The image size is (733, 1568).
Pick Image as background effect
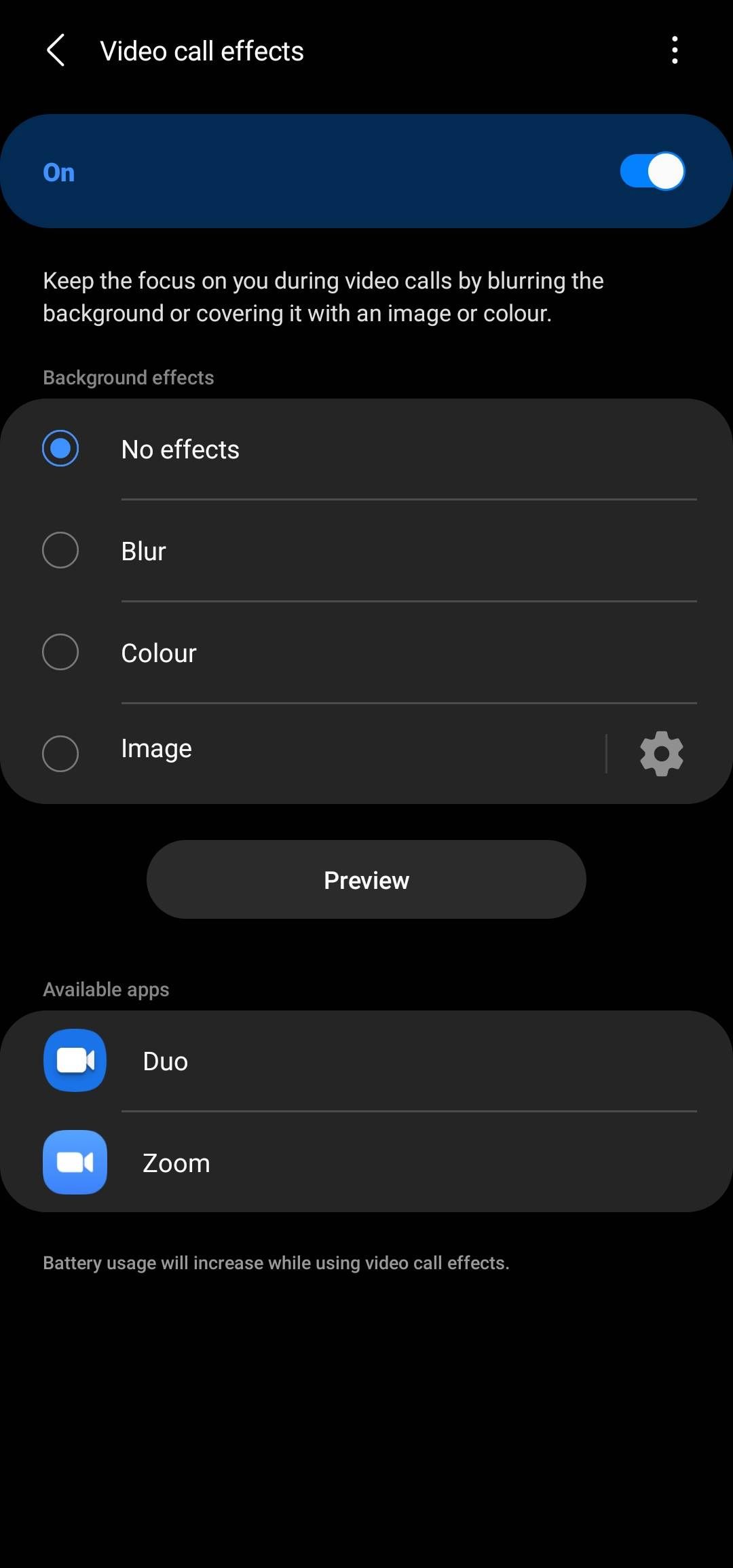(60, 753)
